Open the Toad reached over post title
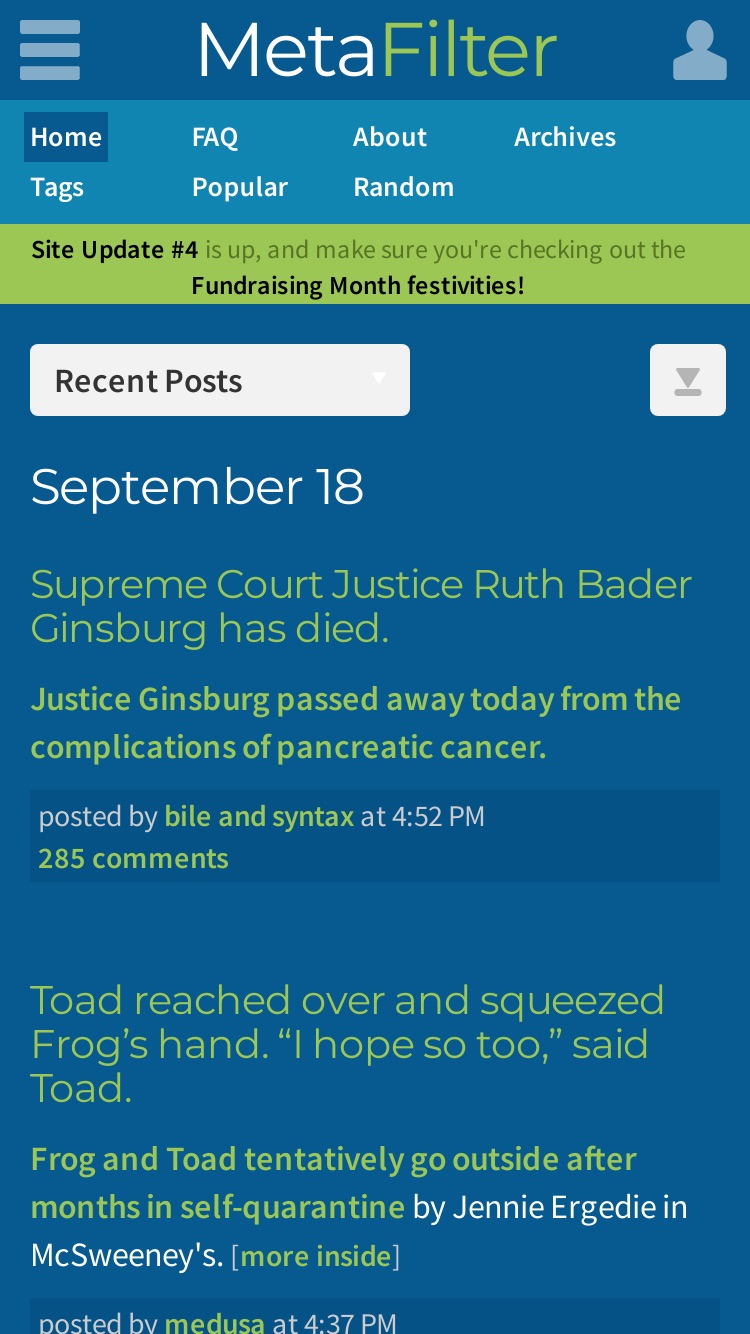 click(348, 1044)
